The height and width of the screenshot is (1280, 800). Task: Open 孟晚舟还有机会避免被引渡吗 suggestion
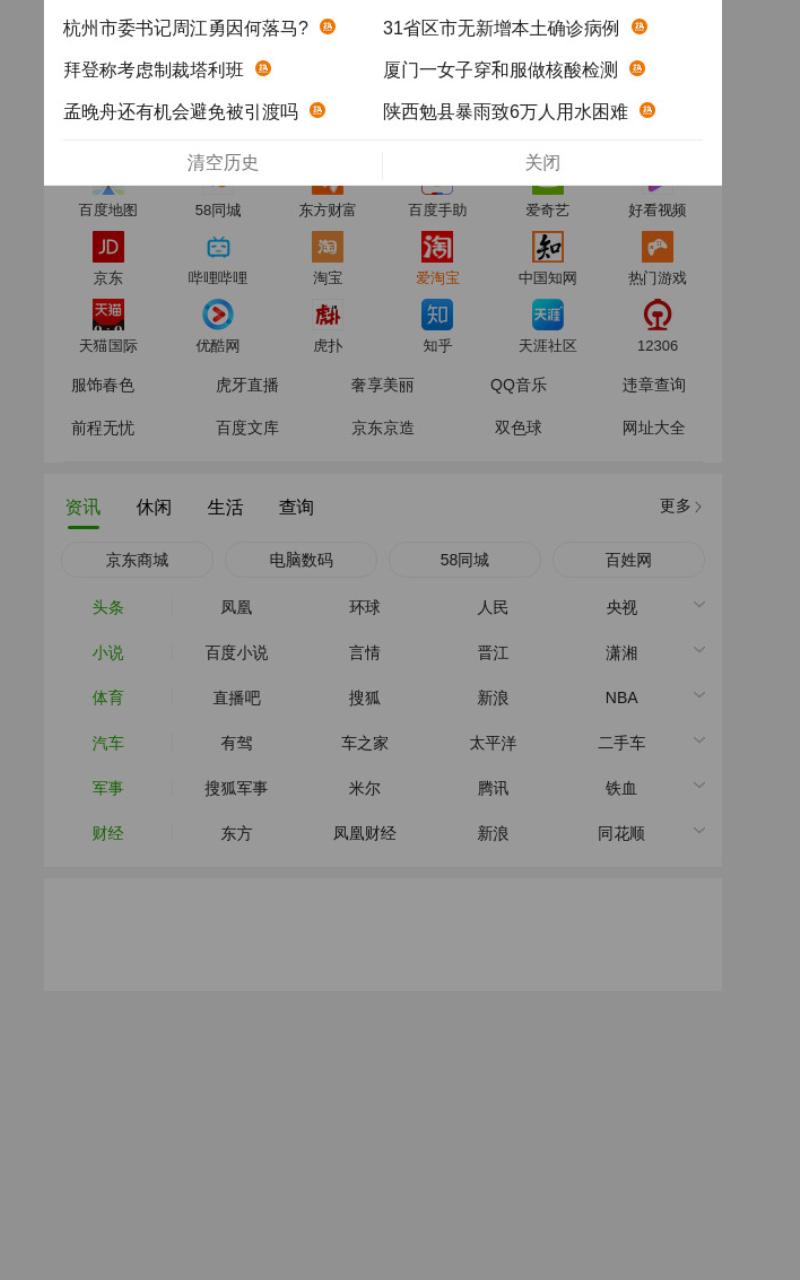click(x=181, y=112)
